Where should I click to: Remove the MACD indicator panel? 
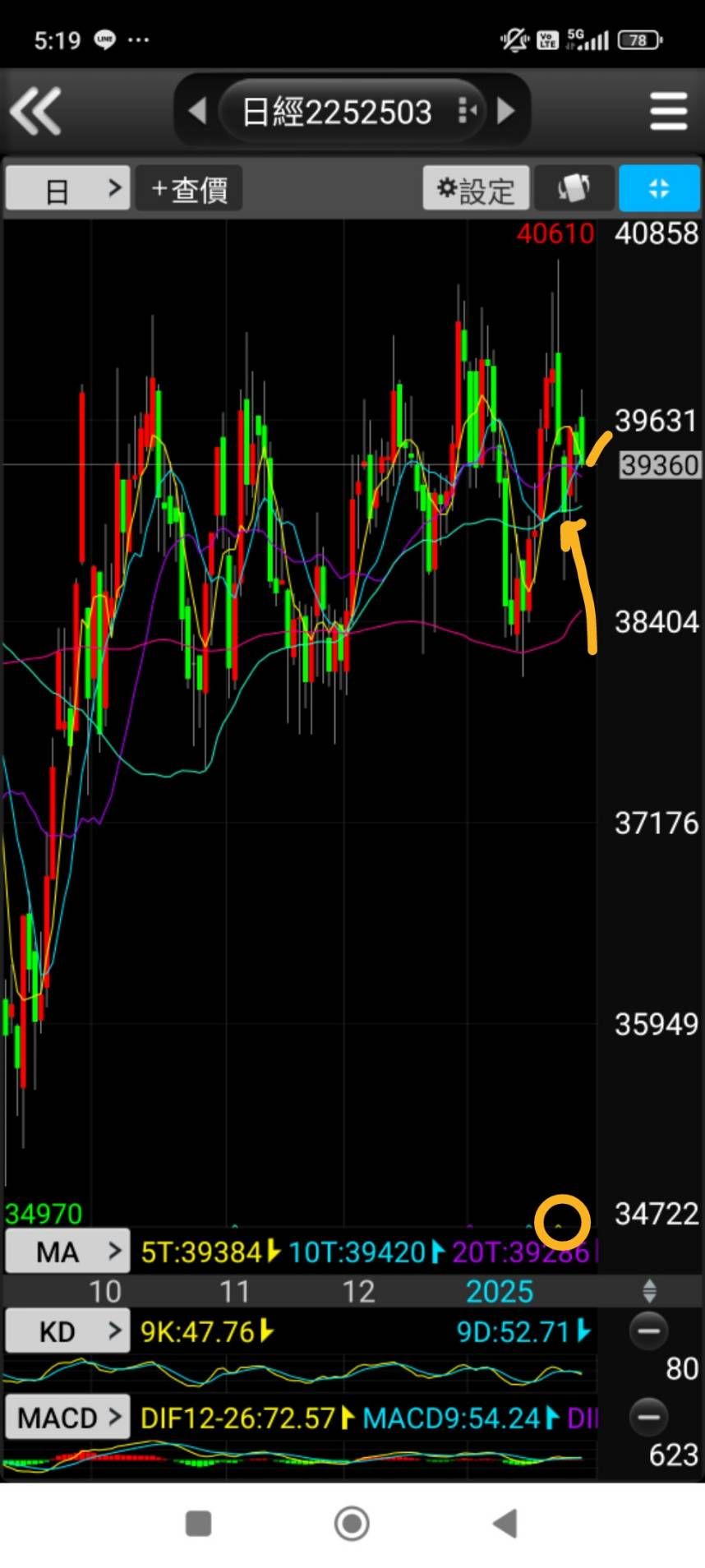[x=648, y=1417]
